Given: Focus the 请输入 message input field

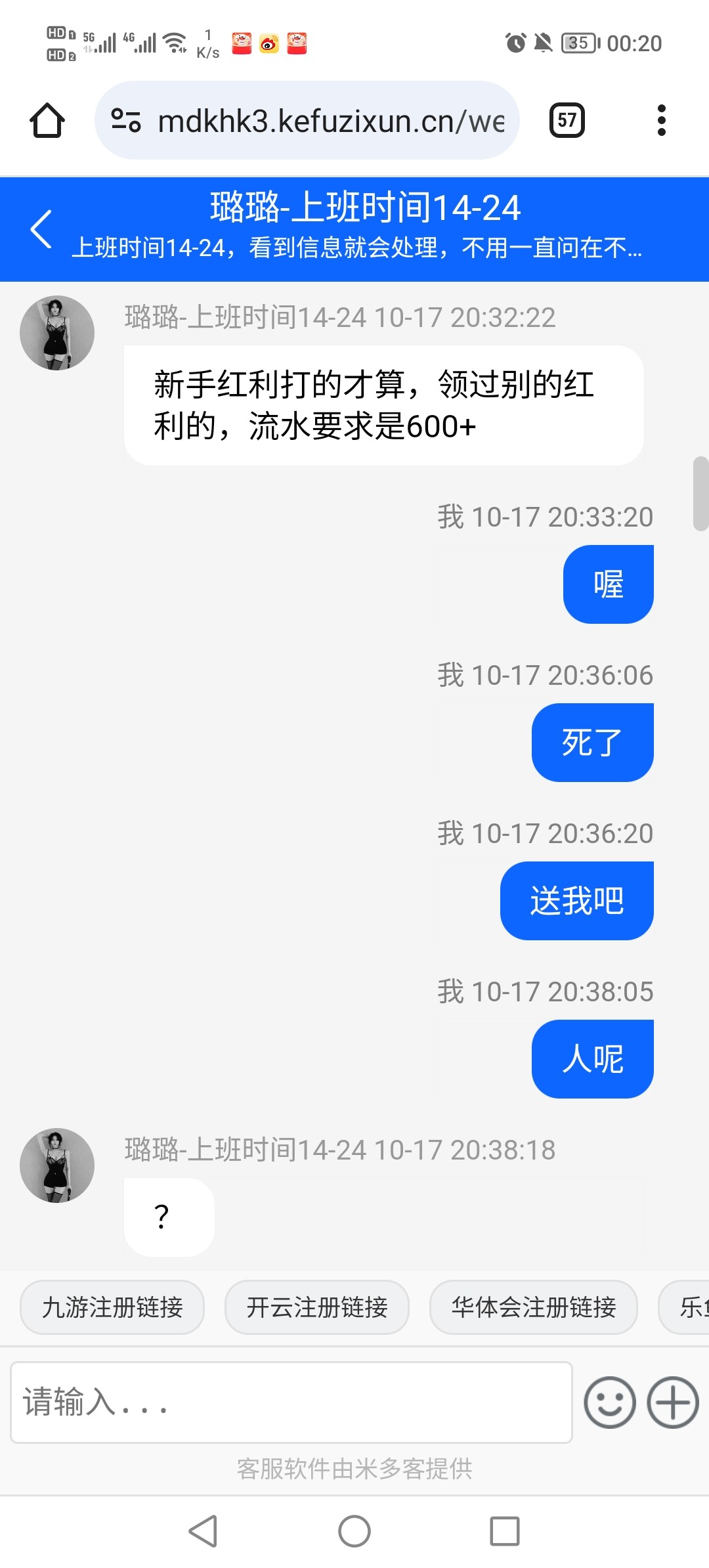Looking at the screenshot, I should [291, 1403].
